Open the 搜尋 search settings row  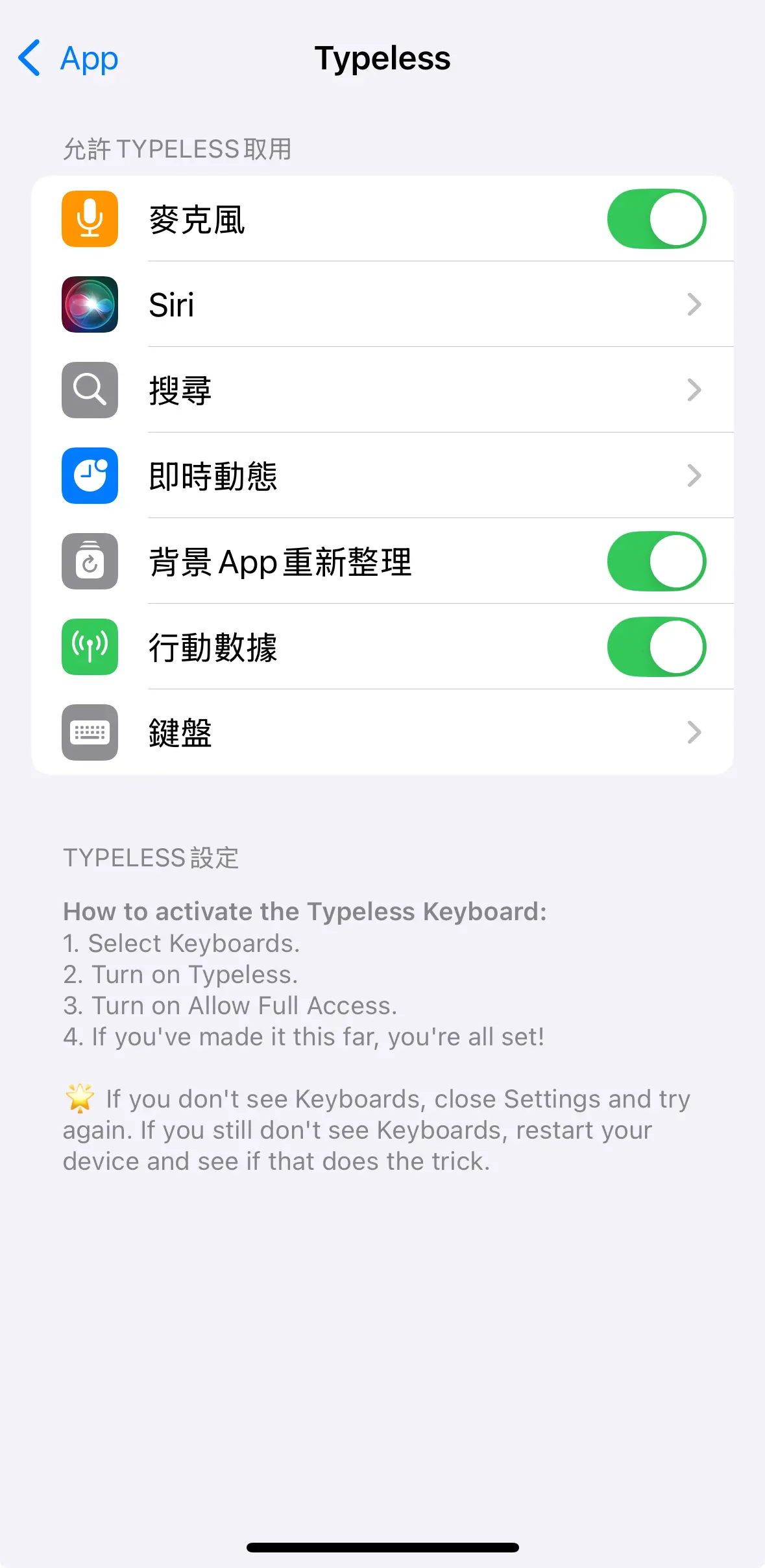point(382,390)
